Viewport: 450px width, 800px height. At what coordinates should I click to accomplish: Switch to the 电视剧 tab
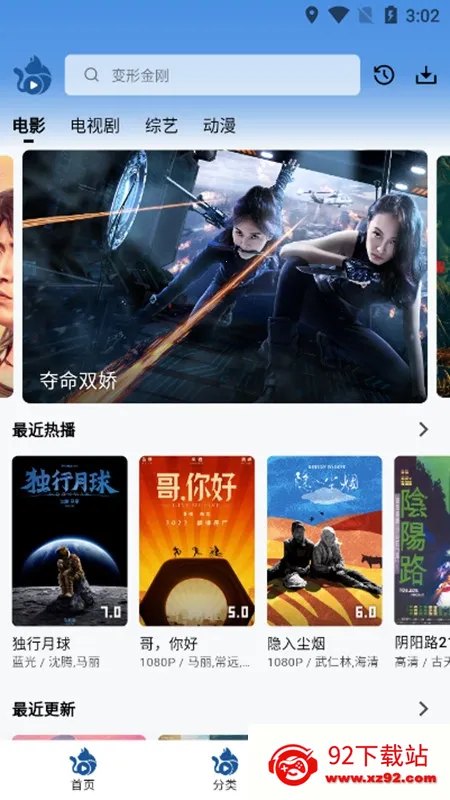tap(95, 126)
